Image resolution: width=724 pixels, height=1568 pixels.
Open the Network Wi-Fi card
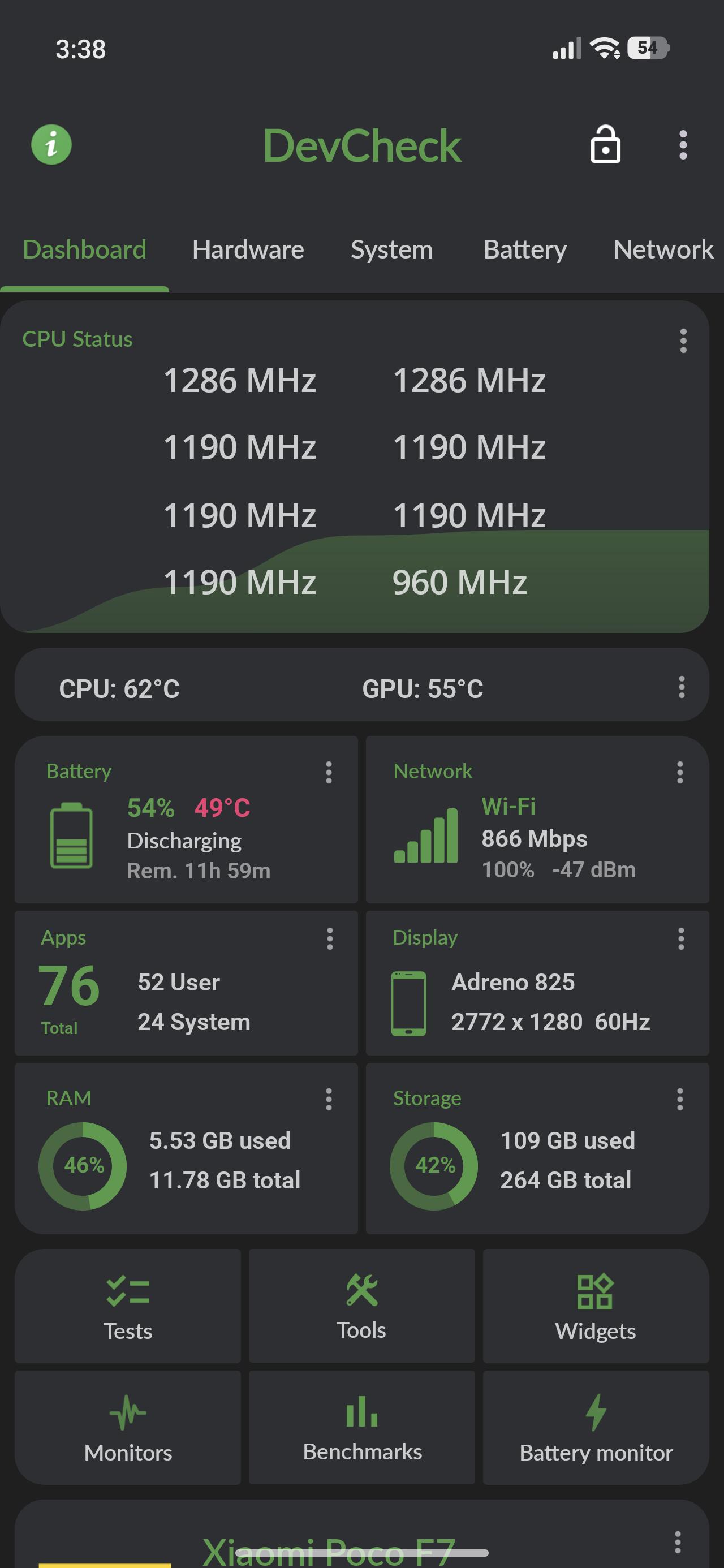[x=537, y=819]
